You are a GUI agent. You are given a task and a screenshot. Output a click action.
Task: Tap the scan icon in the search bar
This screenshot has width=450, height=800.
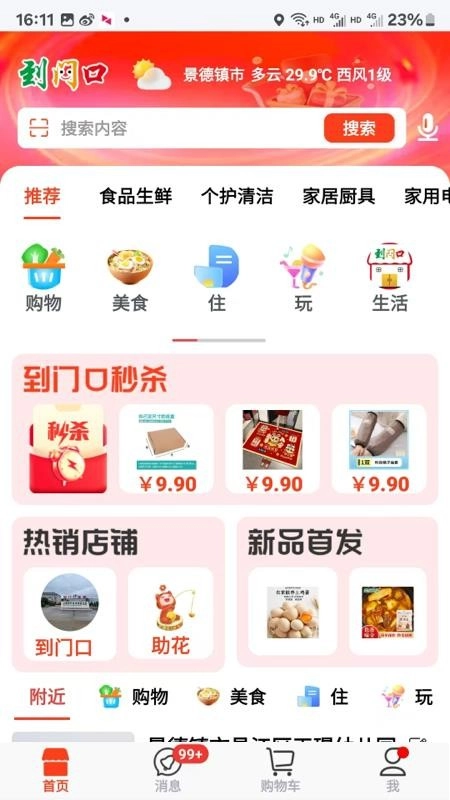click(39, 128)
